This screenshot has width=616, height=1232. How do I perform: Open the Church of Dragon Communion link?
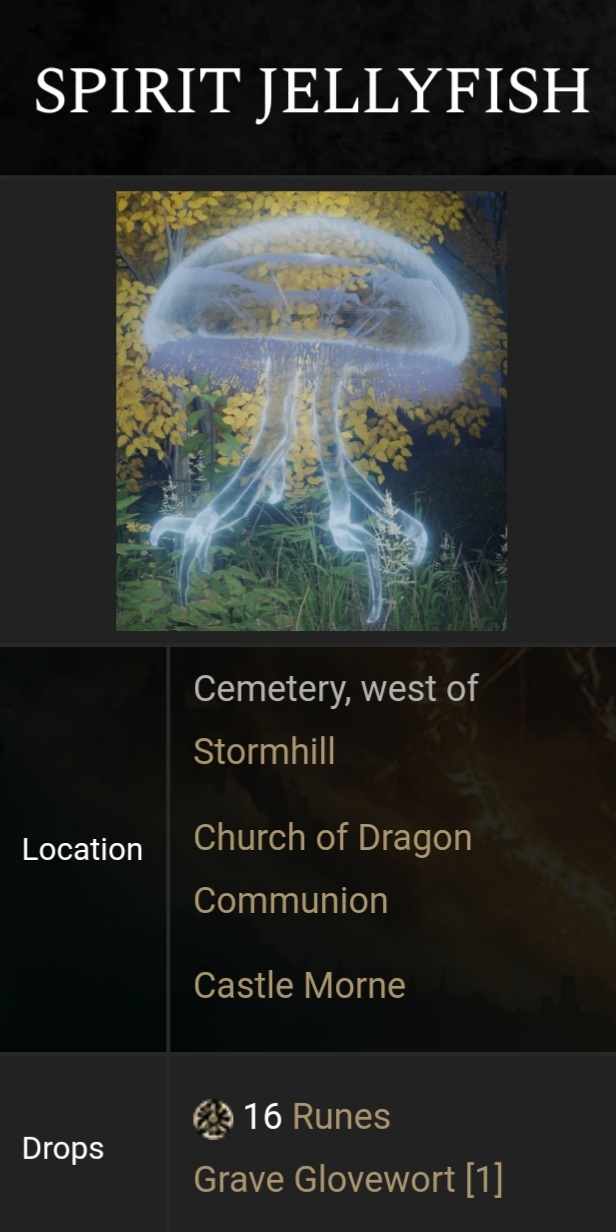click(332, 869)
